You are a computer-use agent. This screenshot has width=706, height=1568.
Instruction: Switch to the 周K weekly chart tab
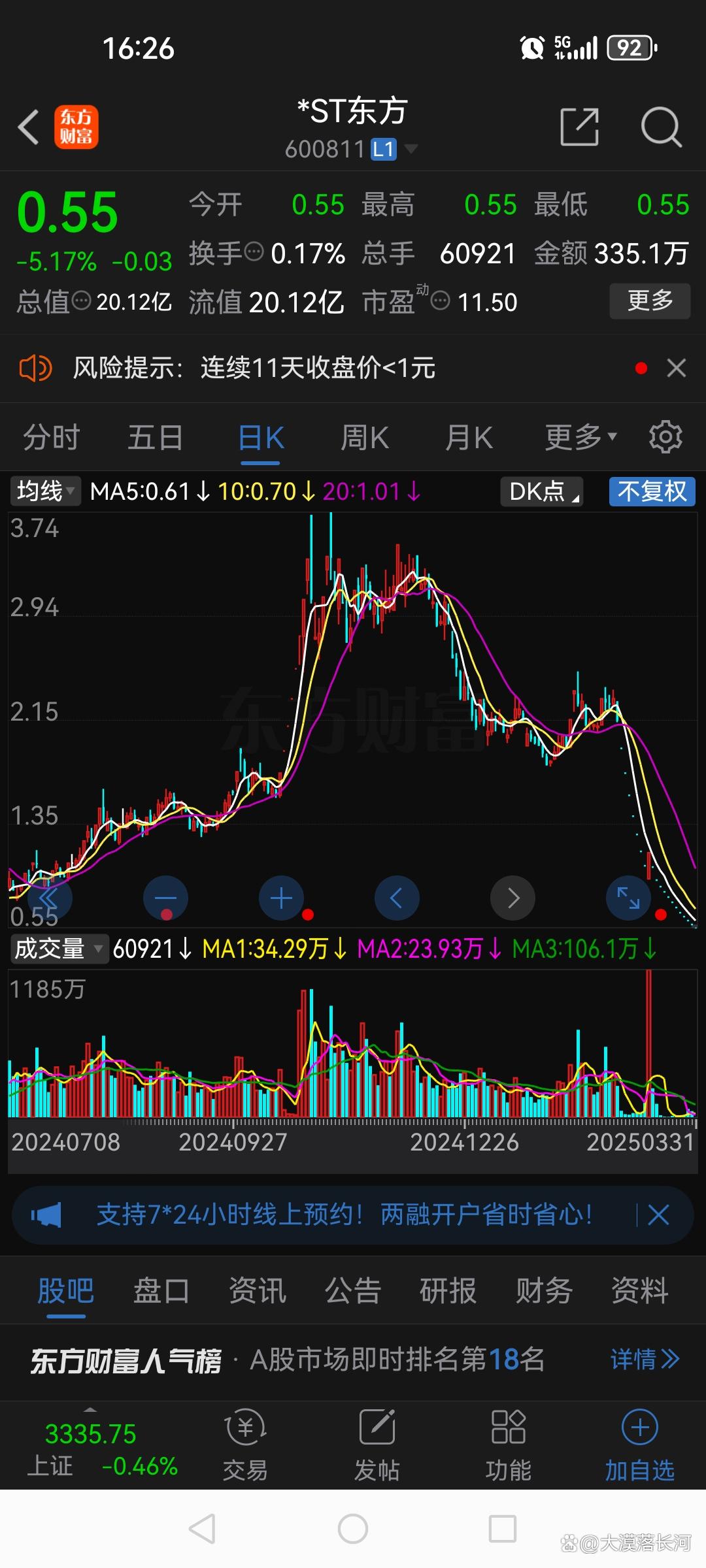click(x=364, y=436)
